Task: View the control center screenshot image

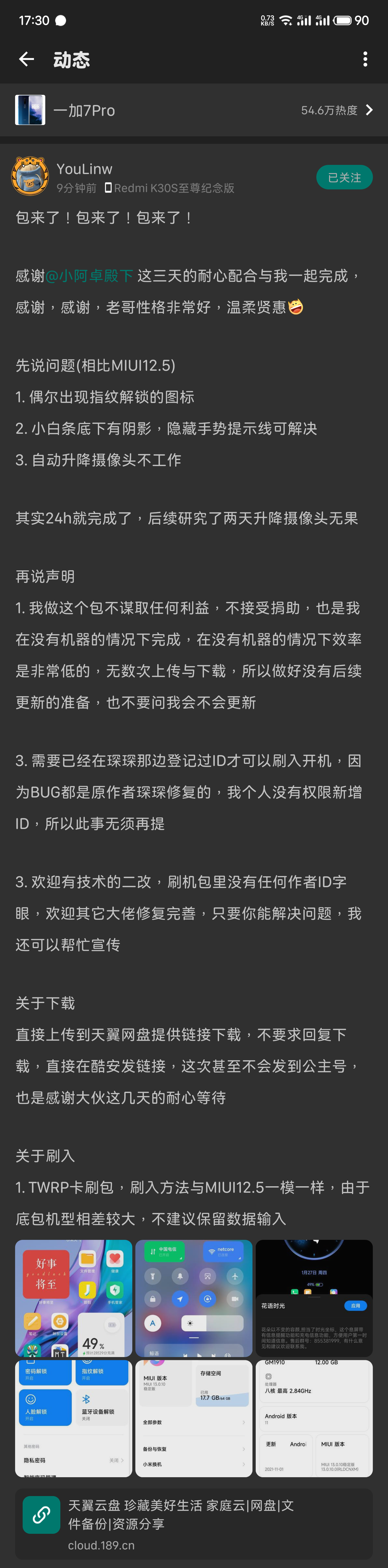Action: [194, 1298]
